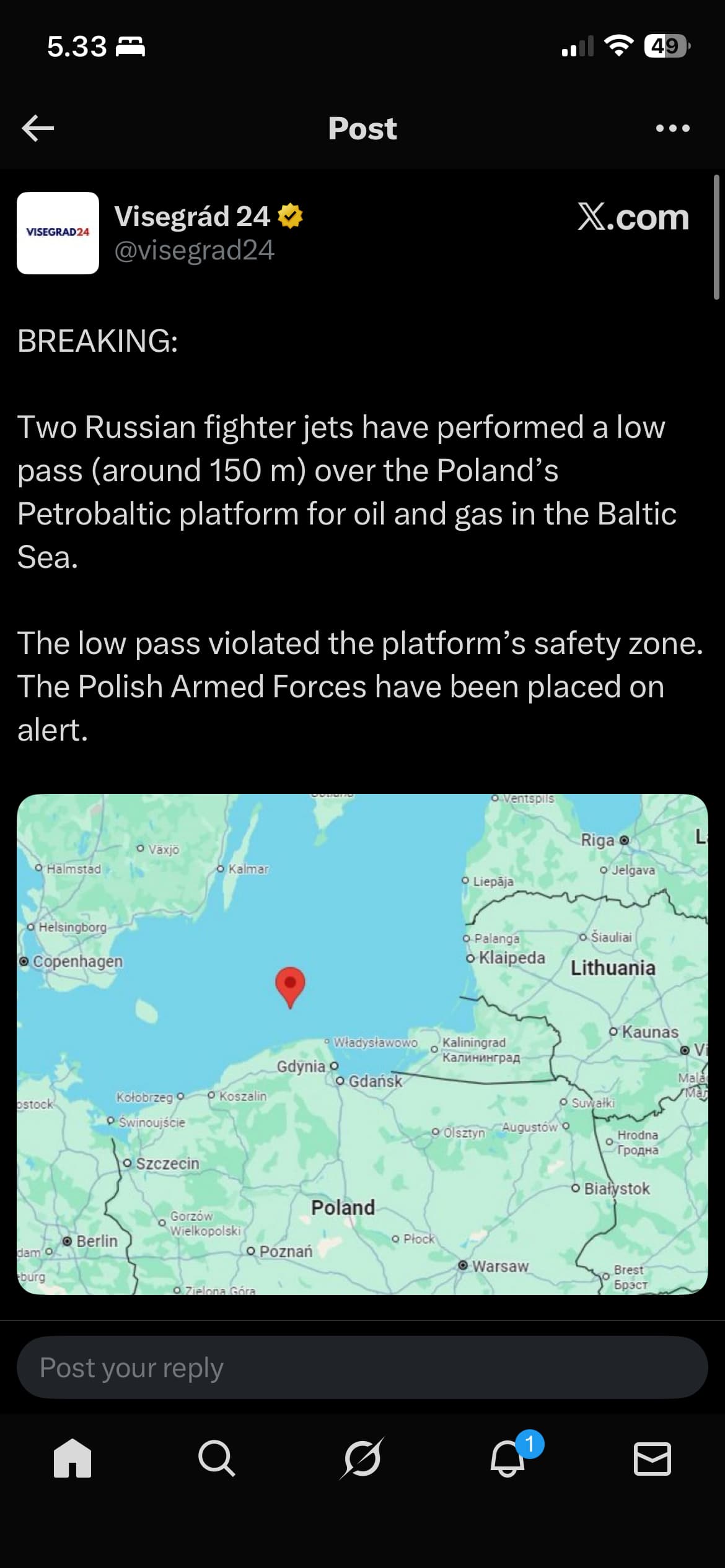Open the direct messages envelope tab

(652, 1458)
